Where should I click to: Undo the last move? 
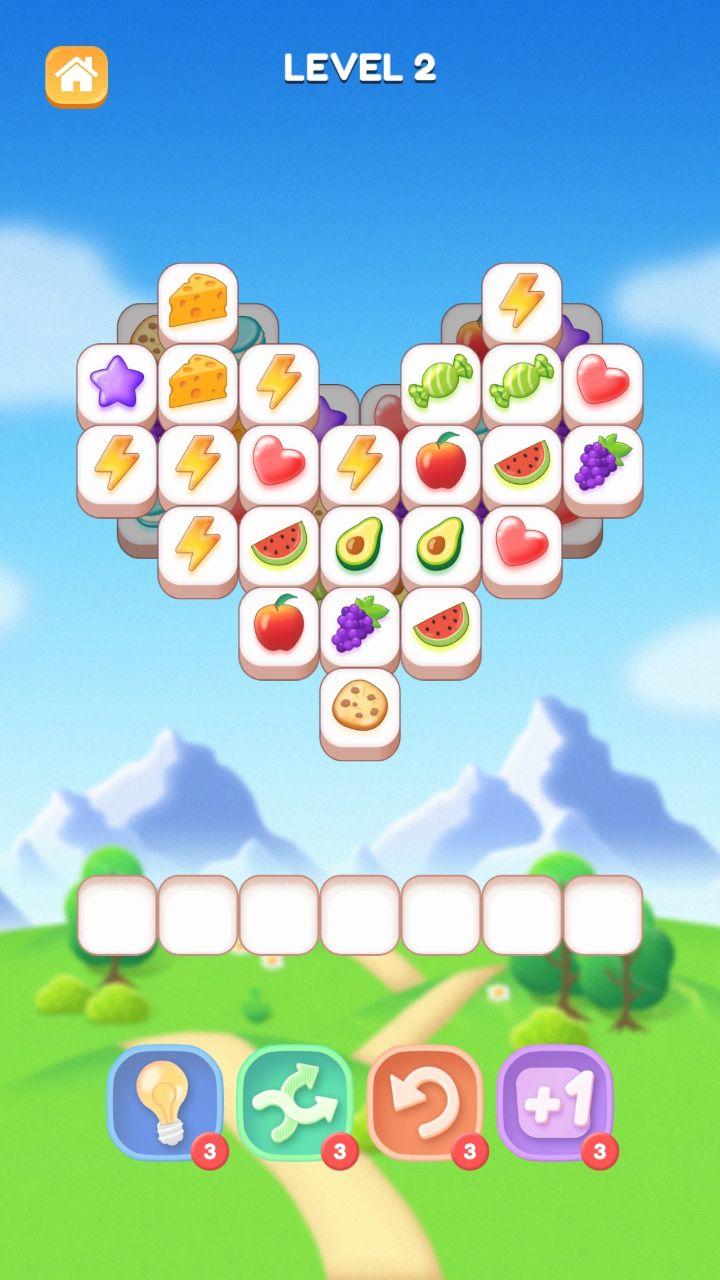(x=424, y=1102)
